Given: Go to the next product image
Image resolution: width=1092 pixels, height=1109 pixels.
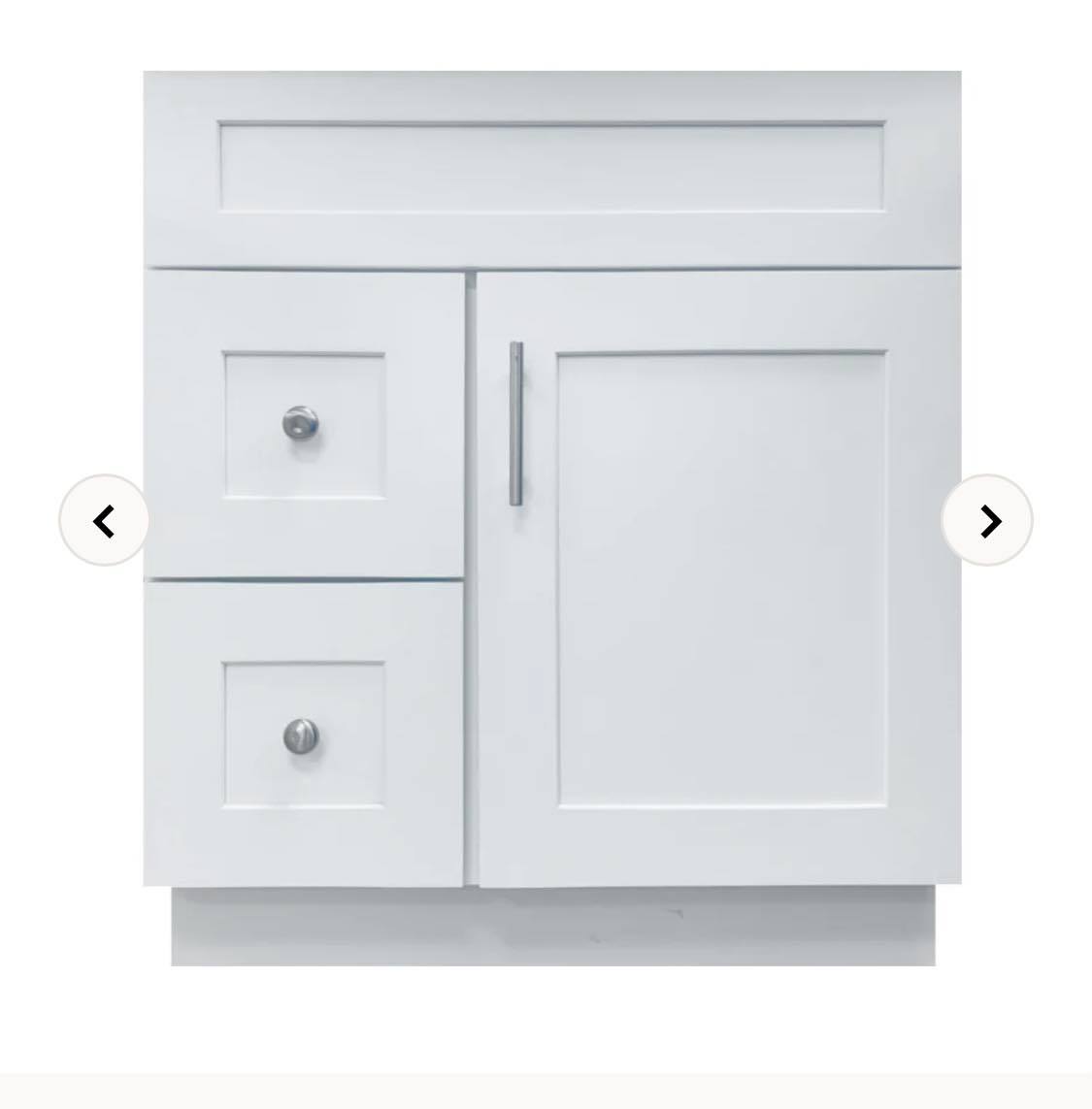Looking at the screenshot, I should (987, 521).
